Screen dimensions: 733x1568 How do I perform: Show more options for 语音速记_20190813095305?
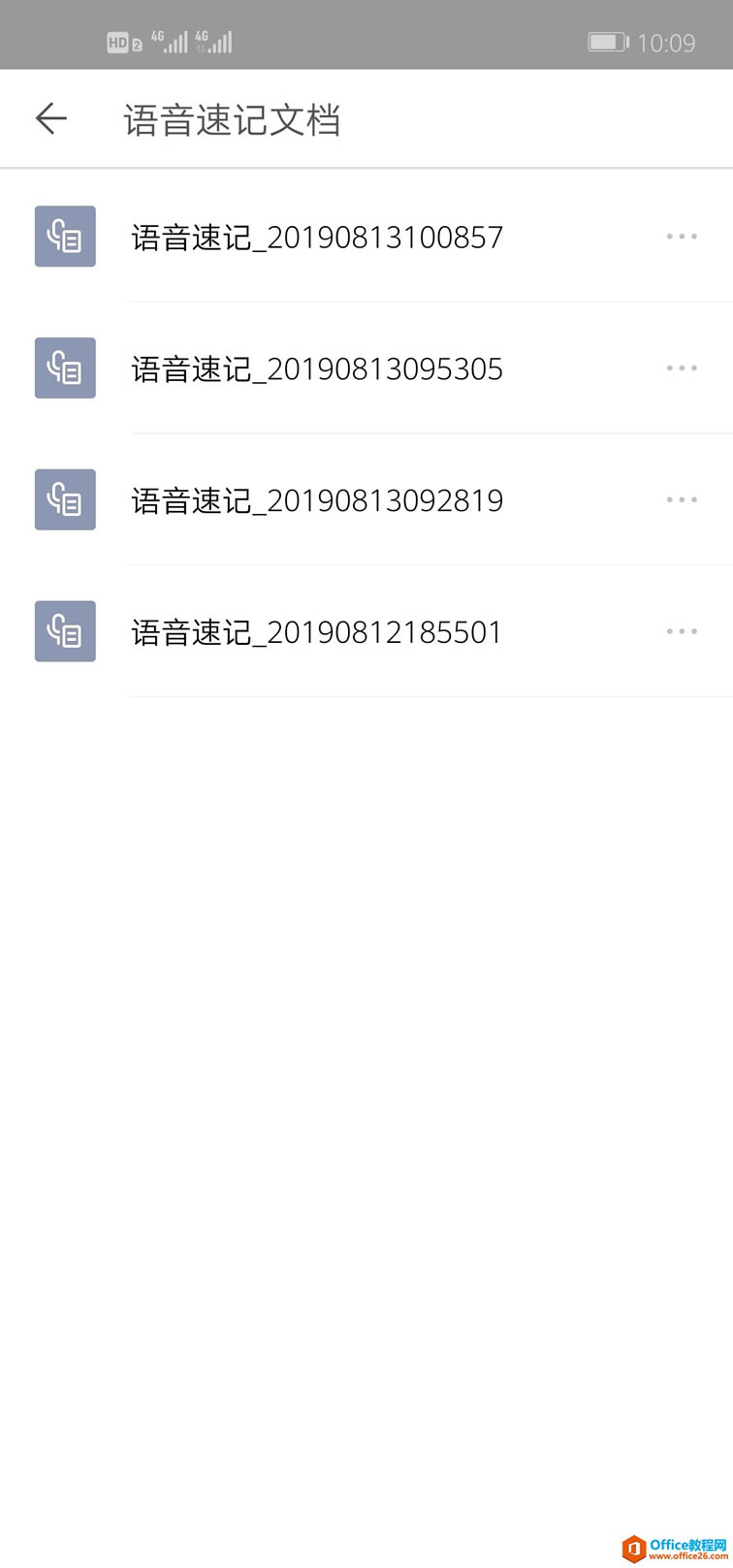pyautogui.click(x=682, y=368)
